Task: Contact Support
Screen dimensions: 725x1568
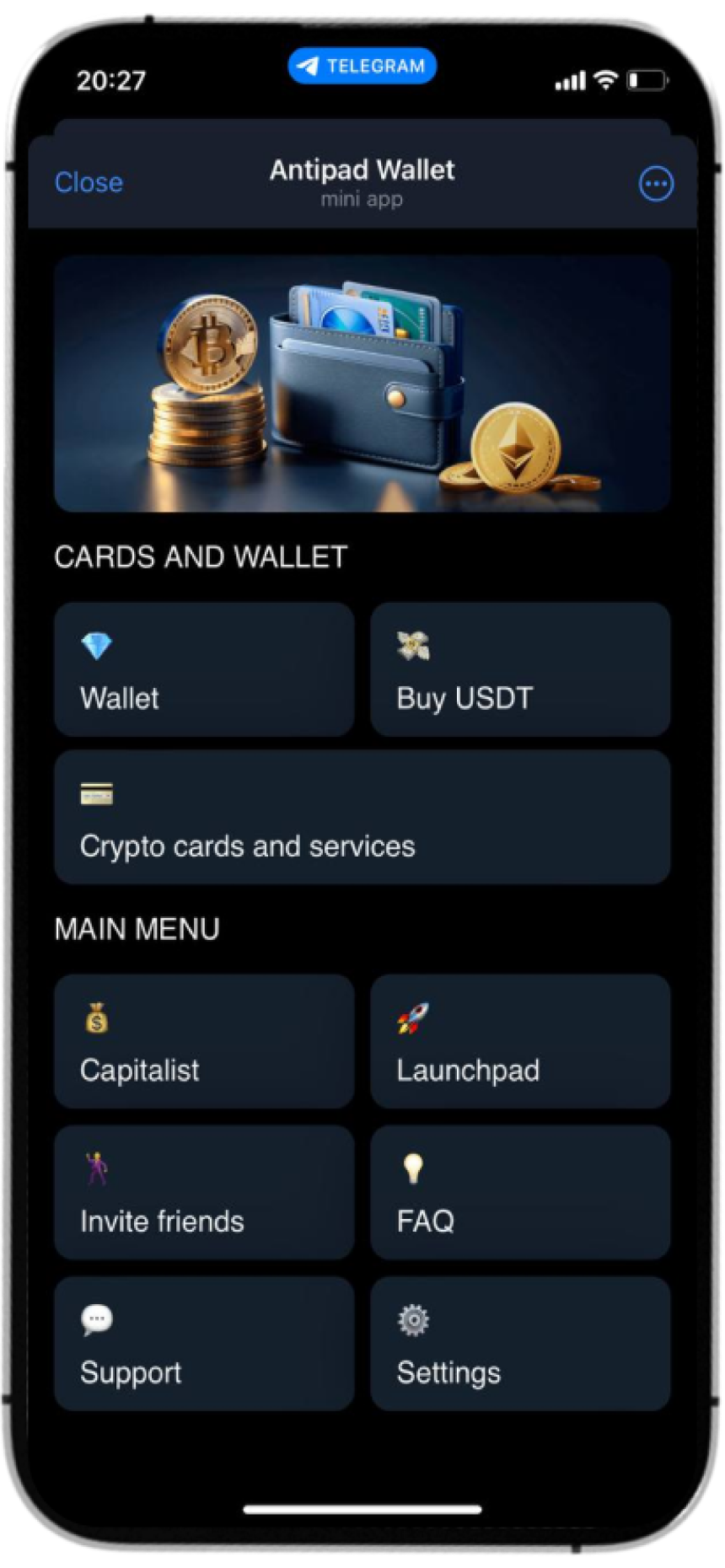Action: (204, 1344)
